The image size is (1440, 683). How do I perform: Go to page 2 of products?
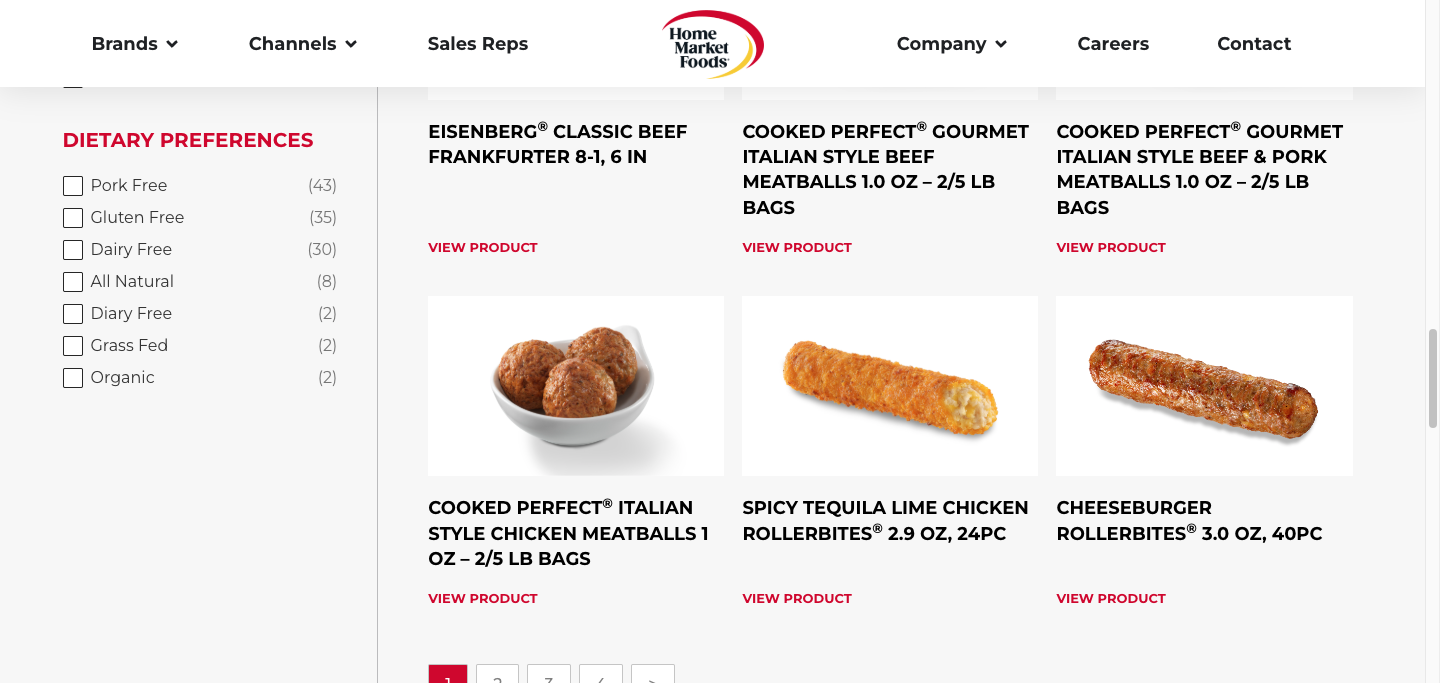(x=497, y=676)
